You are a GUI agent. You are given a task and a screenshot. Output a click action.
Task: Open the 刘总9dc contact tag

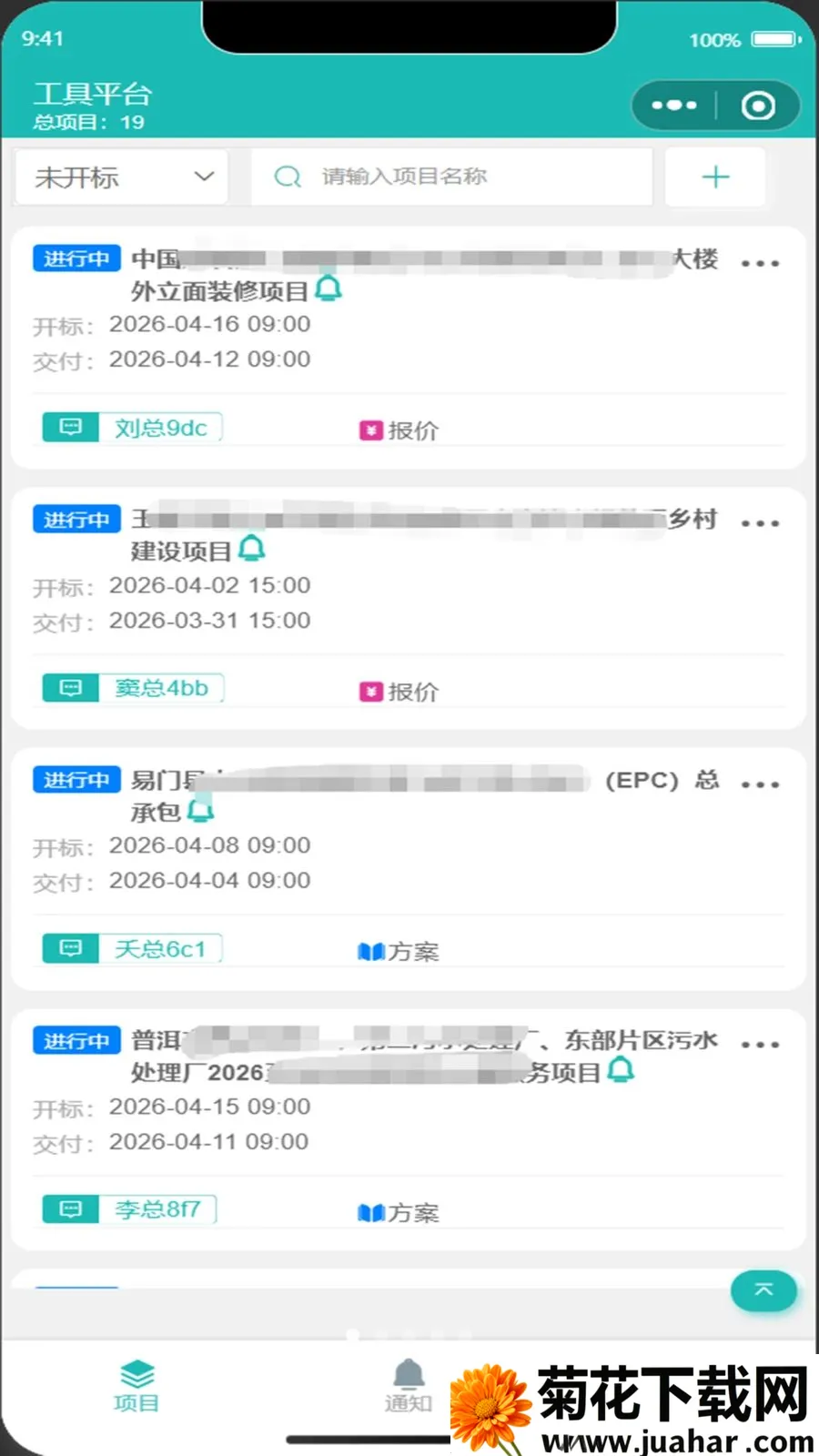(x=133, y=428)
